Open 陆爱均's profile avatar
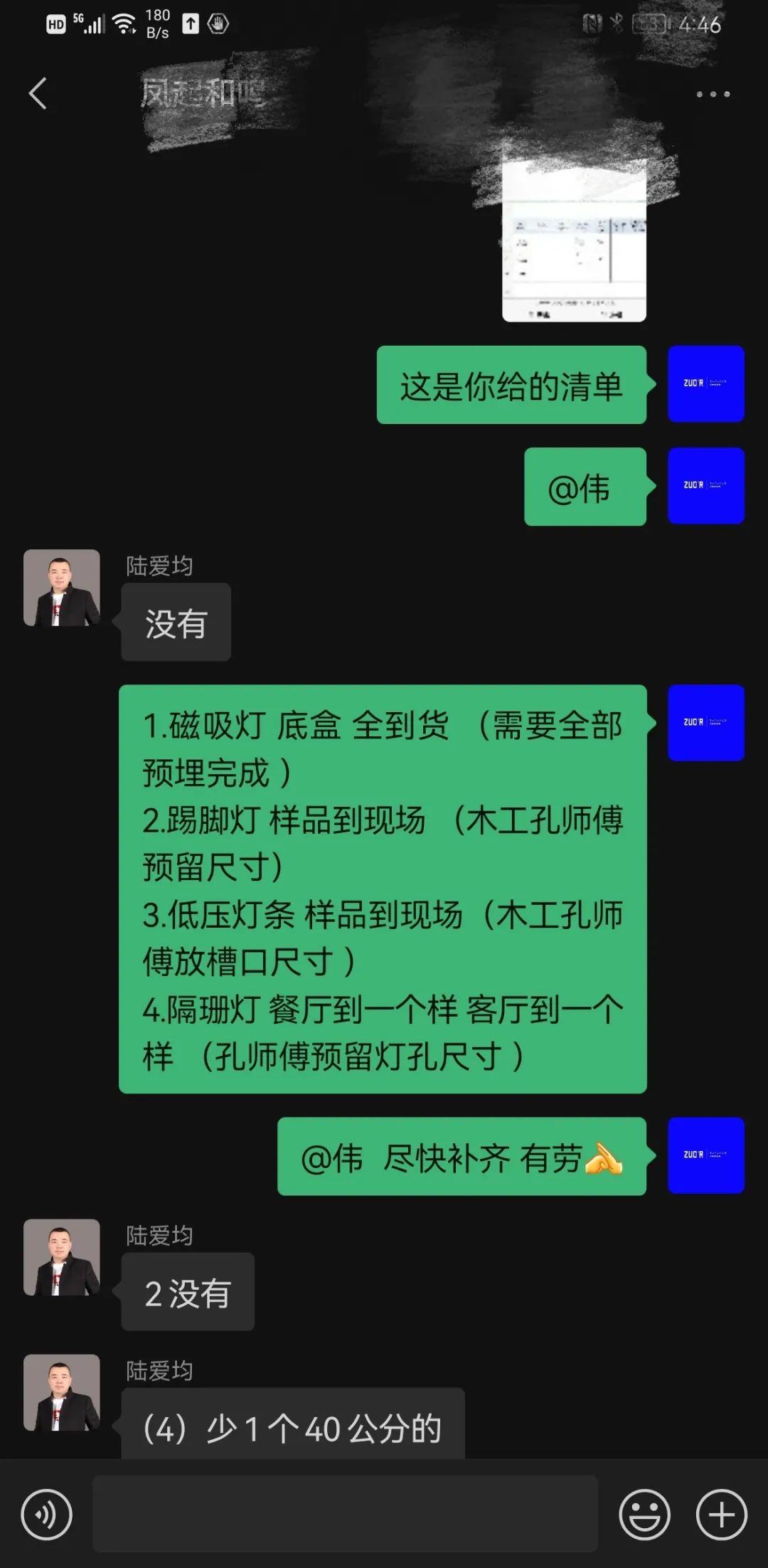 pyautogui.click(x=62, y=587)
